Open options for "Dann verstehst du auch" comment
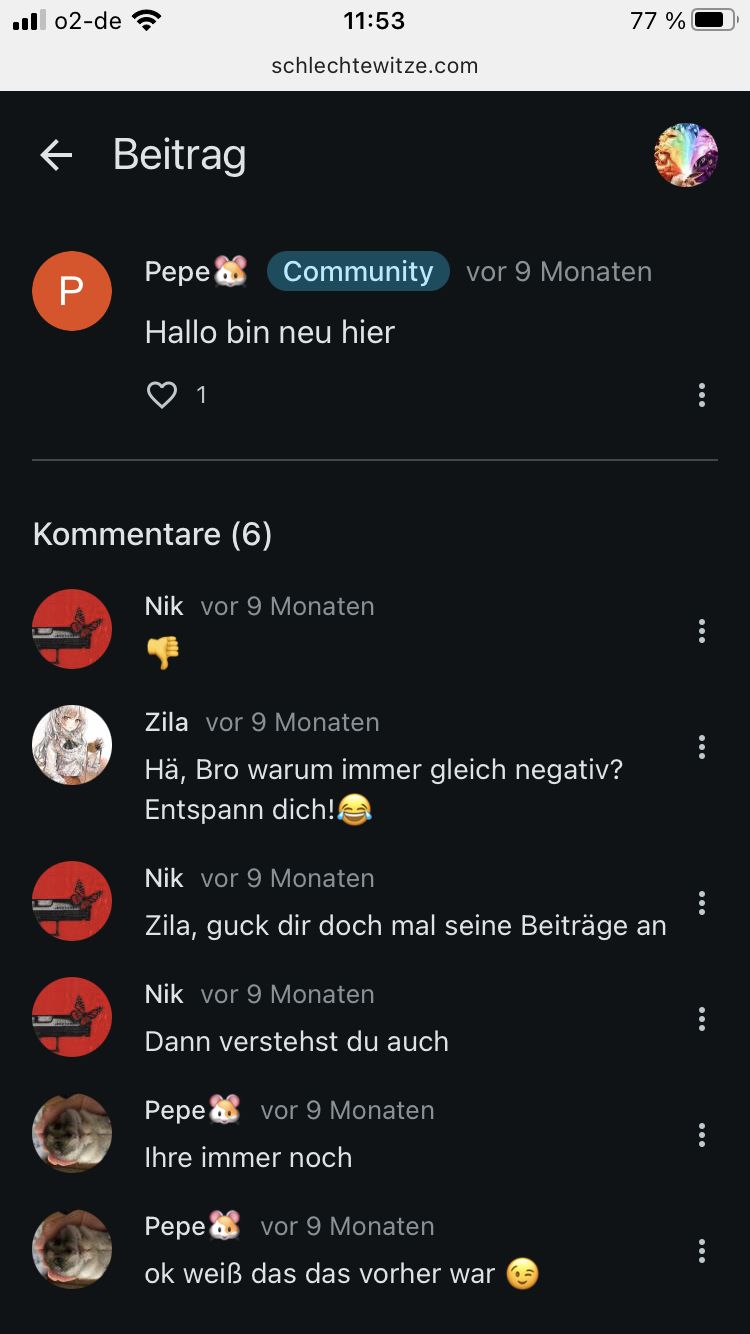 point(702,1019)
